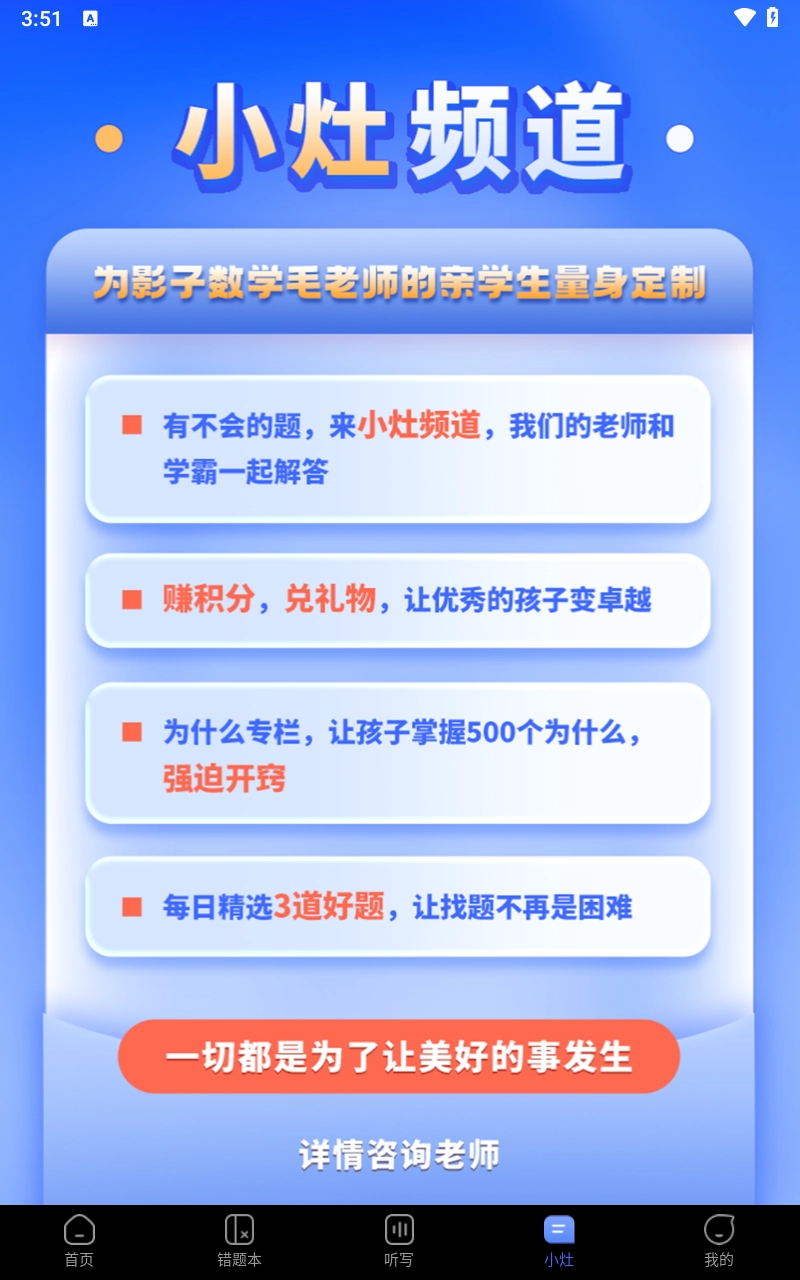Tap the 详情咨询老师 link
This screenshot has width=800, height=1280.
pyautogui.click(x=399, y=1153)
